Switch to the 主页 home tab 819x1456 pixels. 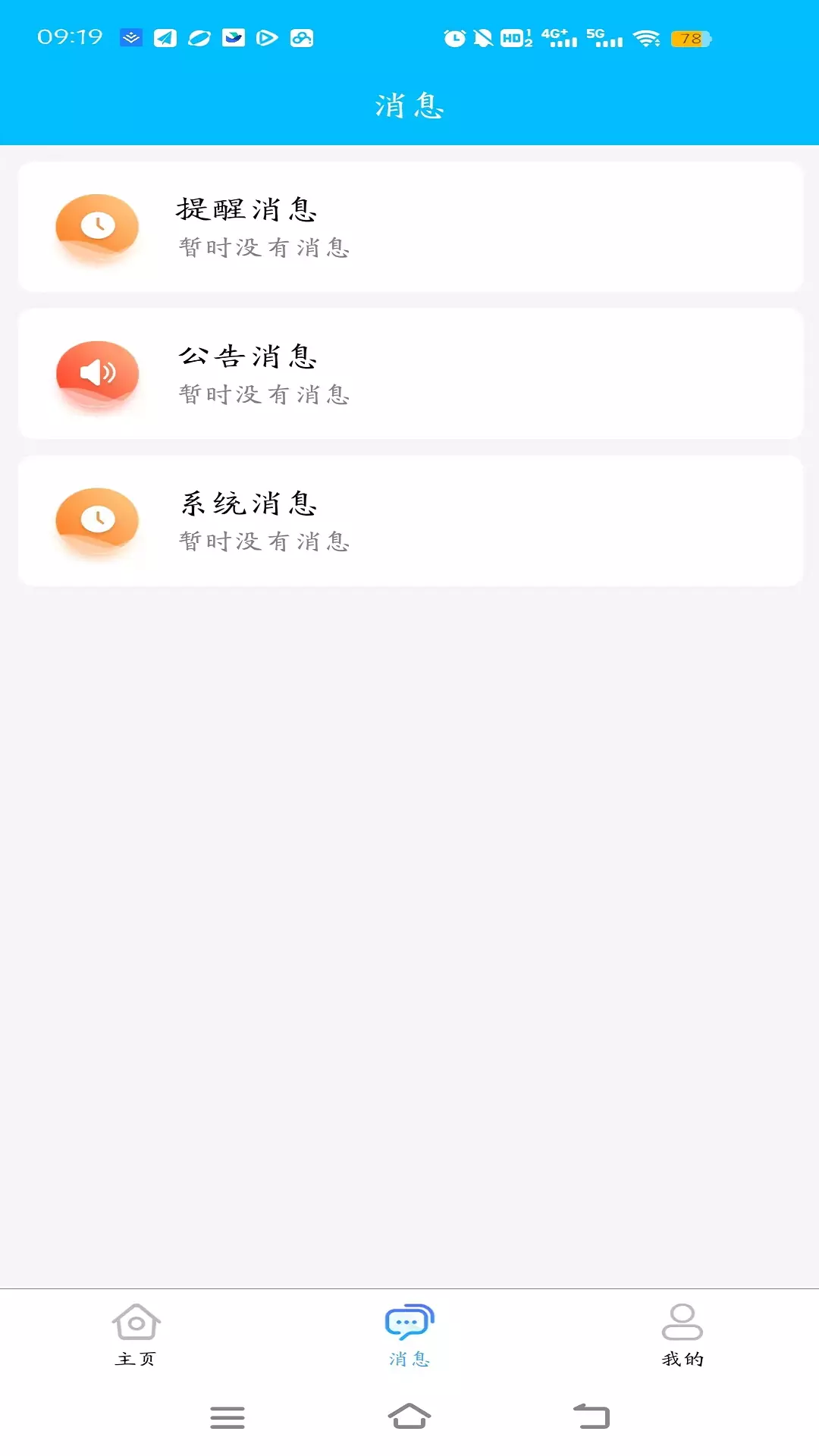[136, 1335]
